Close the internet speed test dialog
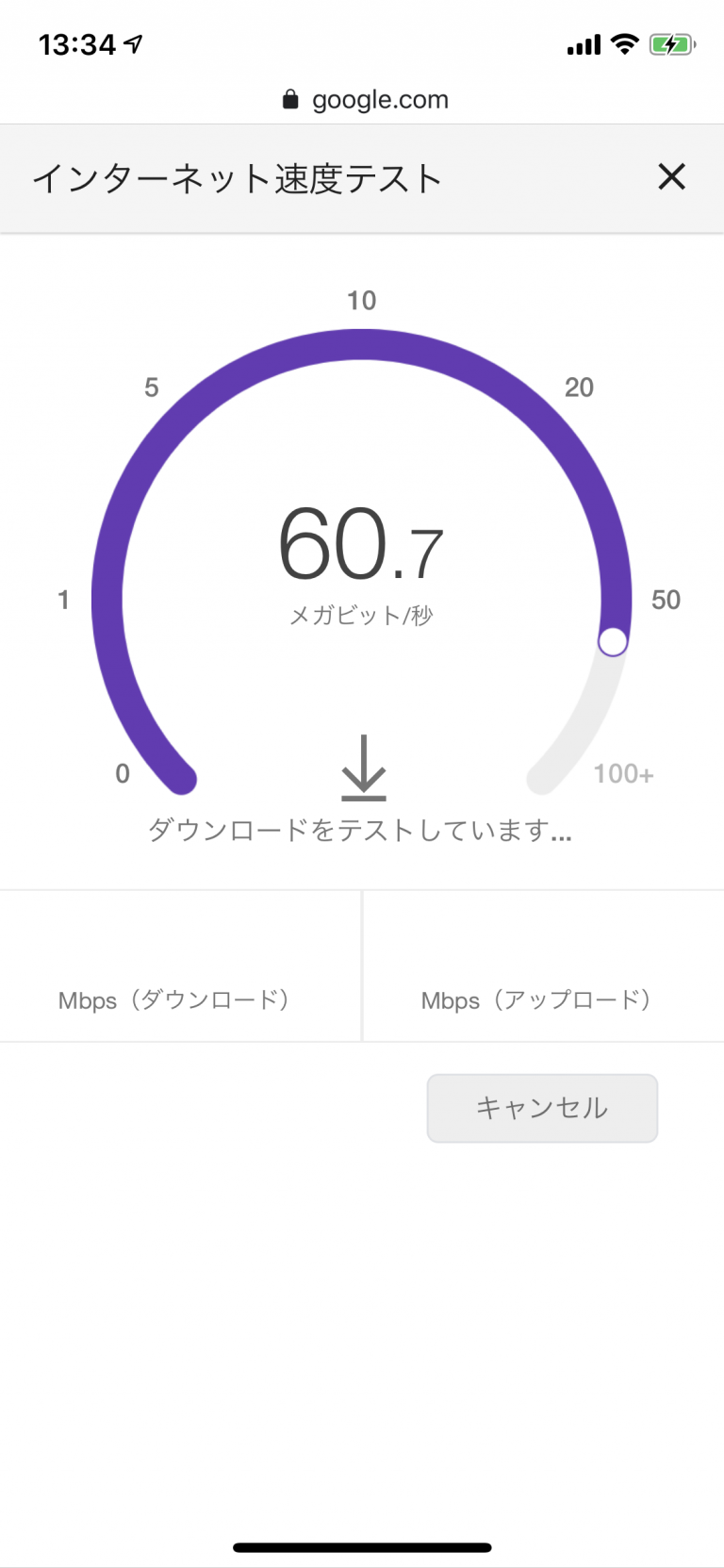This screenshot has width=724, height=1568. pos(671,177)
